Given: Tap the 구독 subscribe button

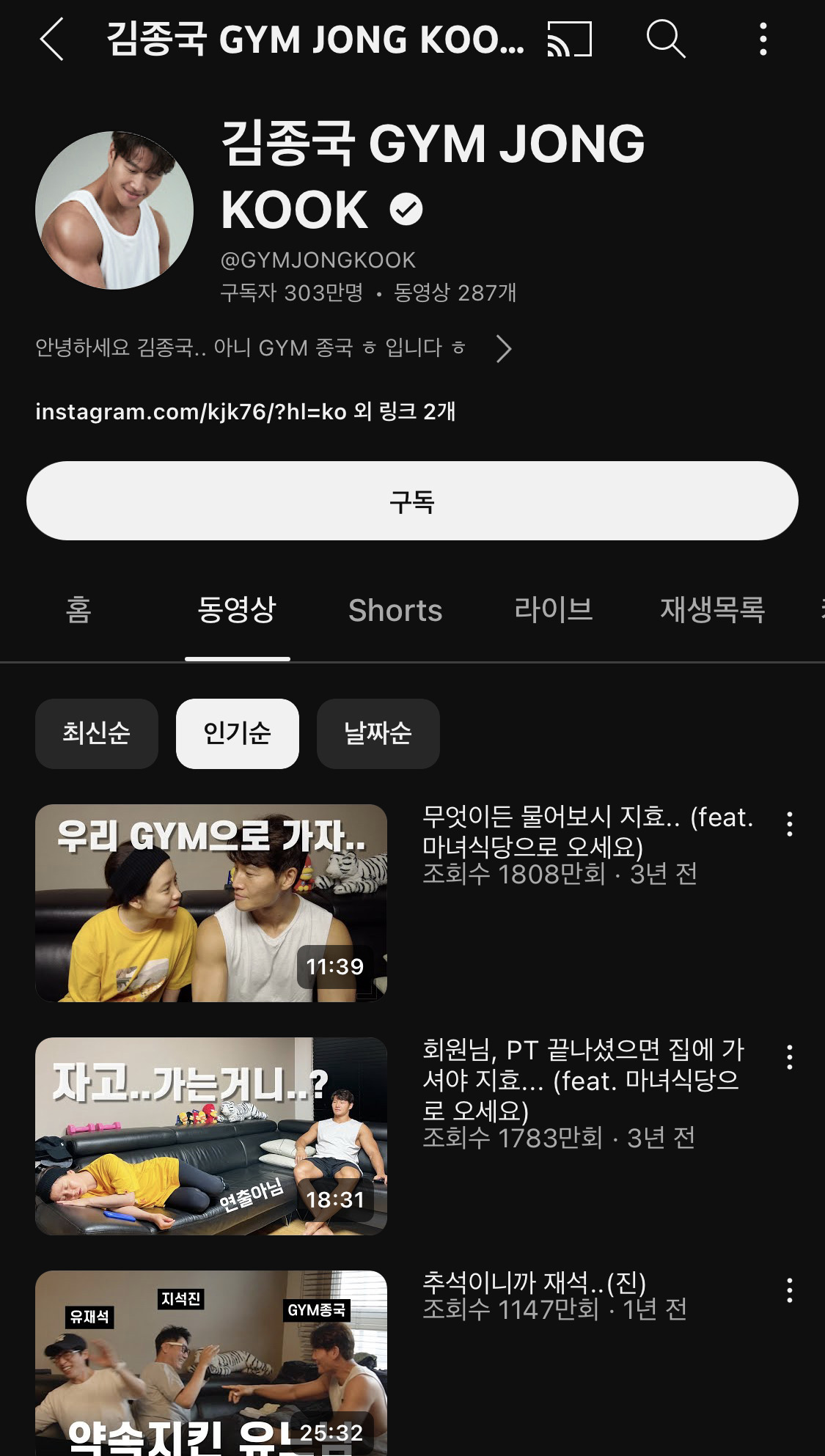Looking at the screenshot, I should (412, 501).
